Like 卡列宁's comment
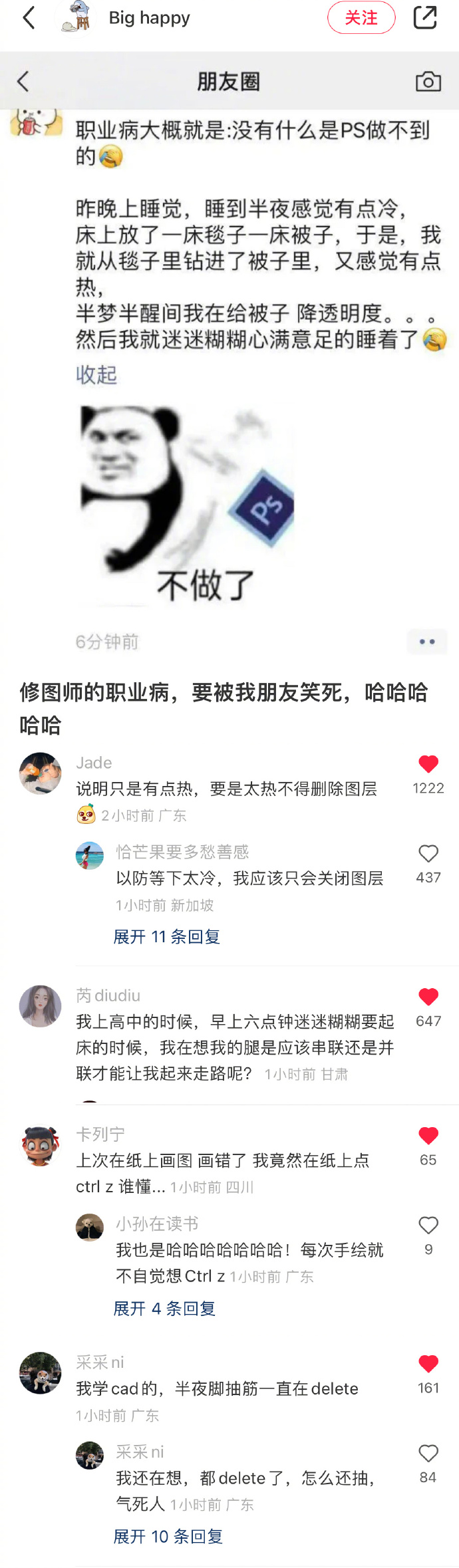 click(x=428, y=1136)
